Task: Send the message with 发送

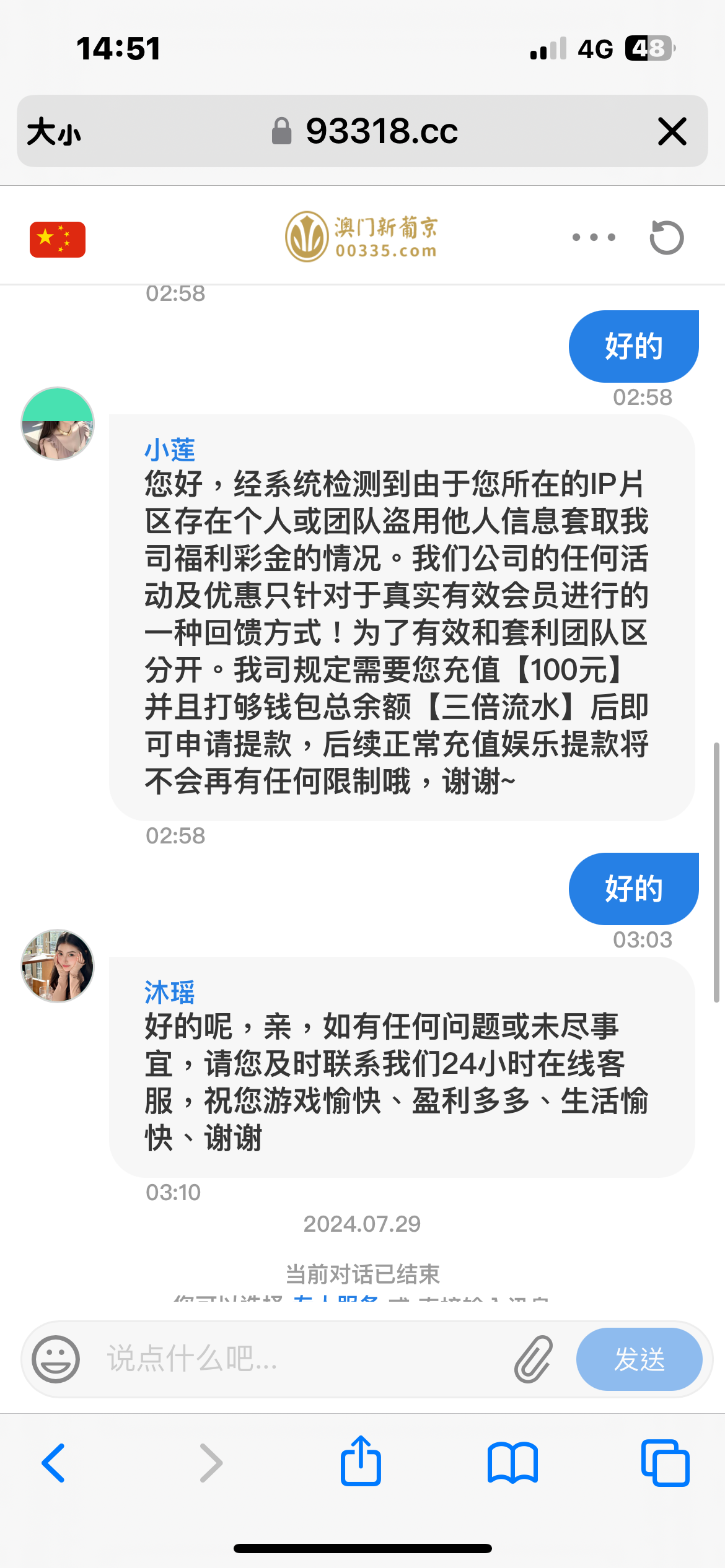Action: click(639, 1359)
